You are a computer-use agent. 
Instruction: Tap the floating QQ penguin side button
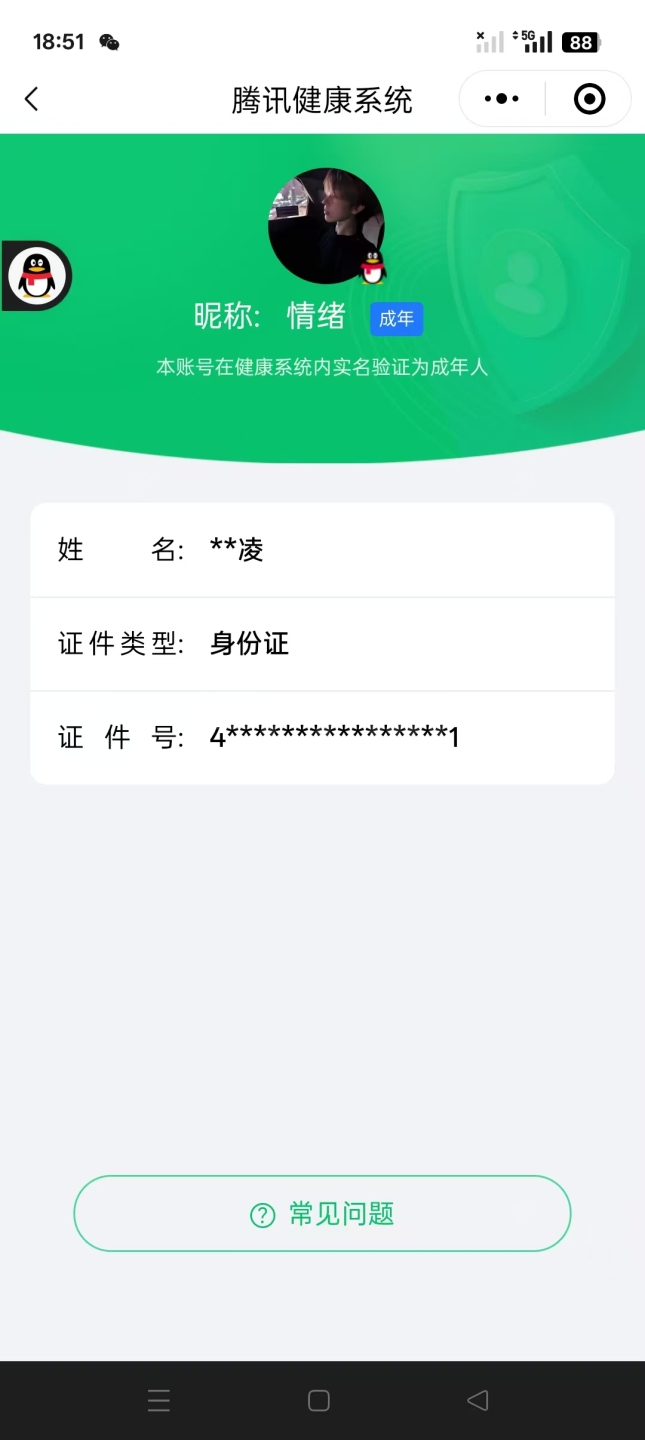pyautogui.click(x=37, y=275)
